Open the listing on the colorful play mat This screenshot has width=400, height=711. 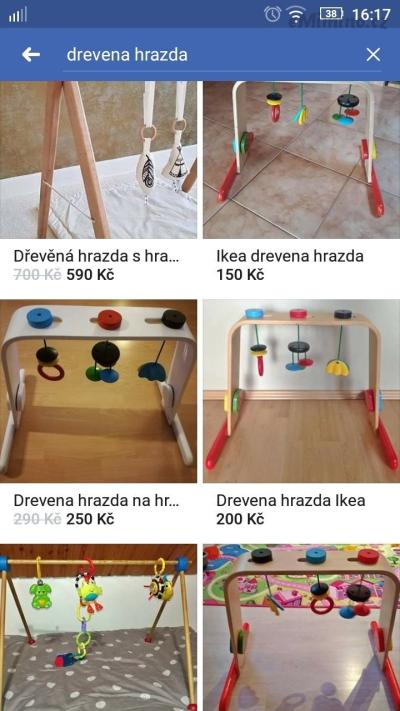pos(302,628)
